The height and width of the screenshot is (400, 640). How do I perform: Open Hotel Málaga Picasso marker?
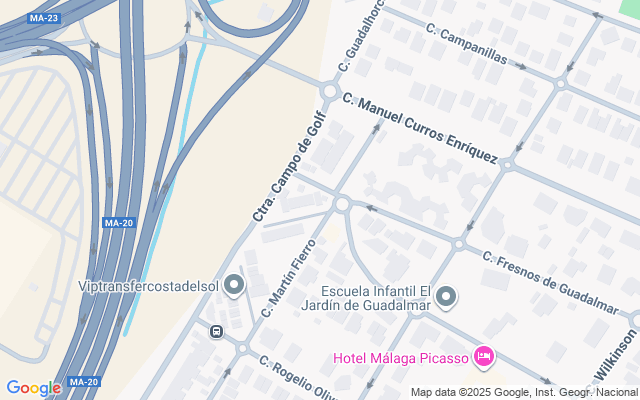pyautogui.click(x=484, y=356)
